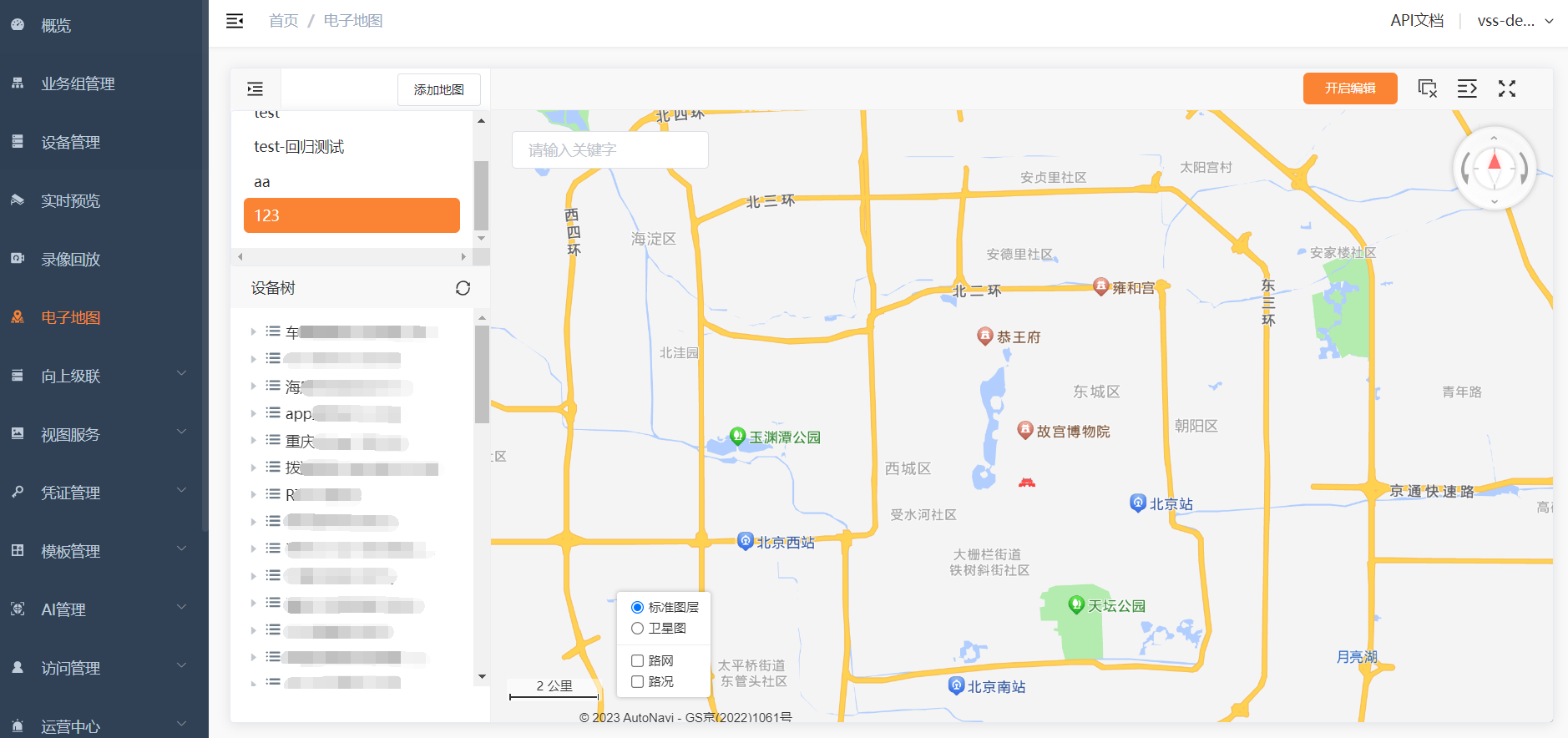Focus the keyword search field
The image size is (1568, 738).
tap(609, 150)
